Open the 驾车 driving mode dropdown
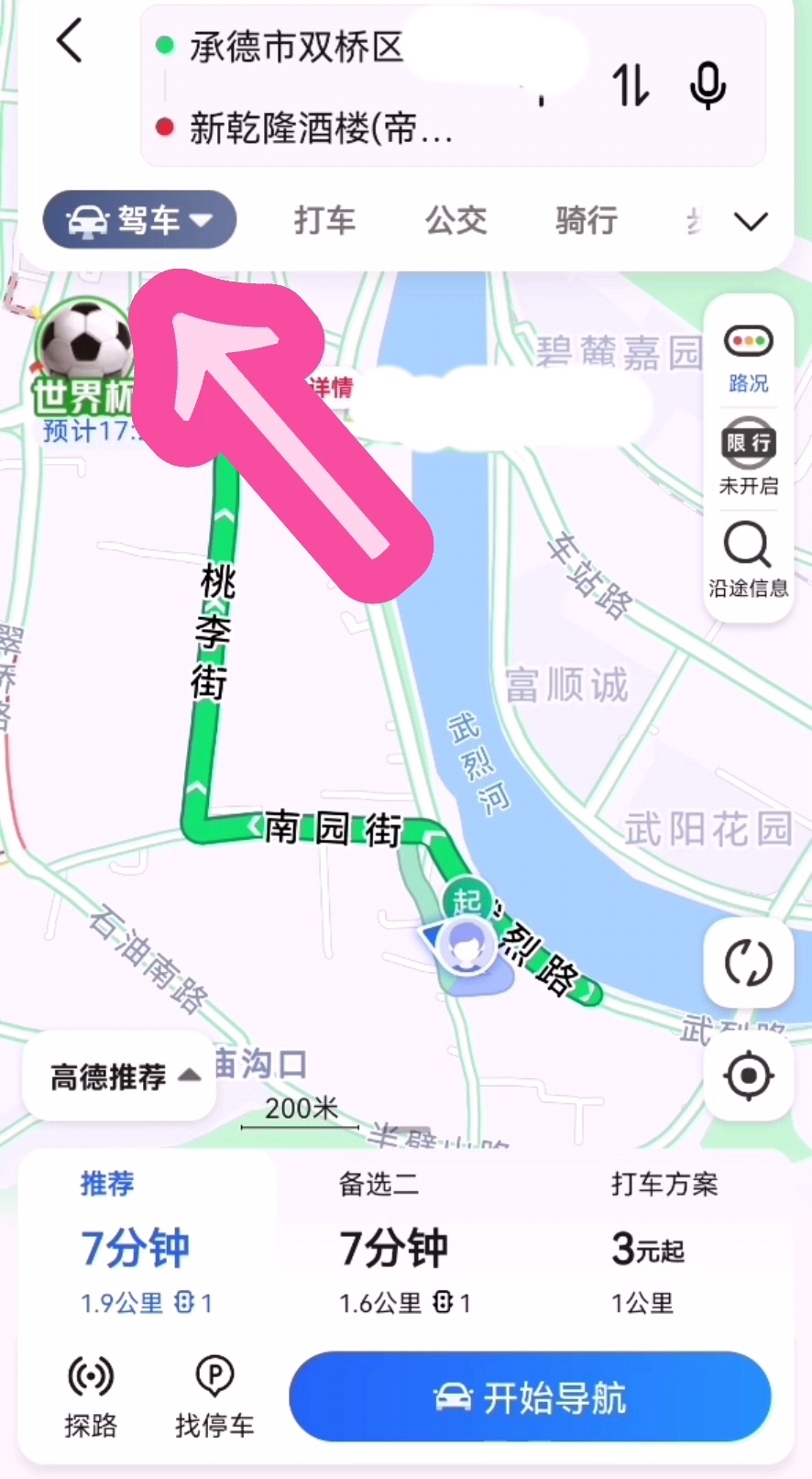The height and width of the screenshot is (1479, 812). pos(139,220)
